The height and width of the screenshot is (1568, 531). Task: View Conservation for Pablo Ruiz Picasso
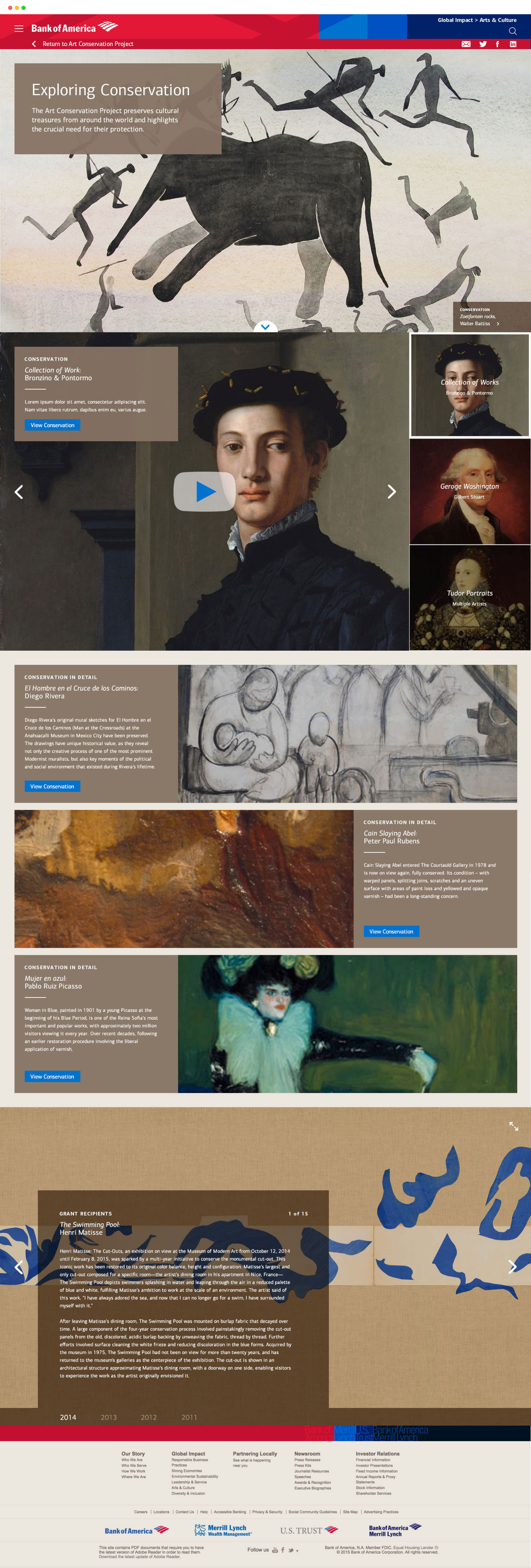click(x=52, y=1076)
